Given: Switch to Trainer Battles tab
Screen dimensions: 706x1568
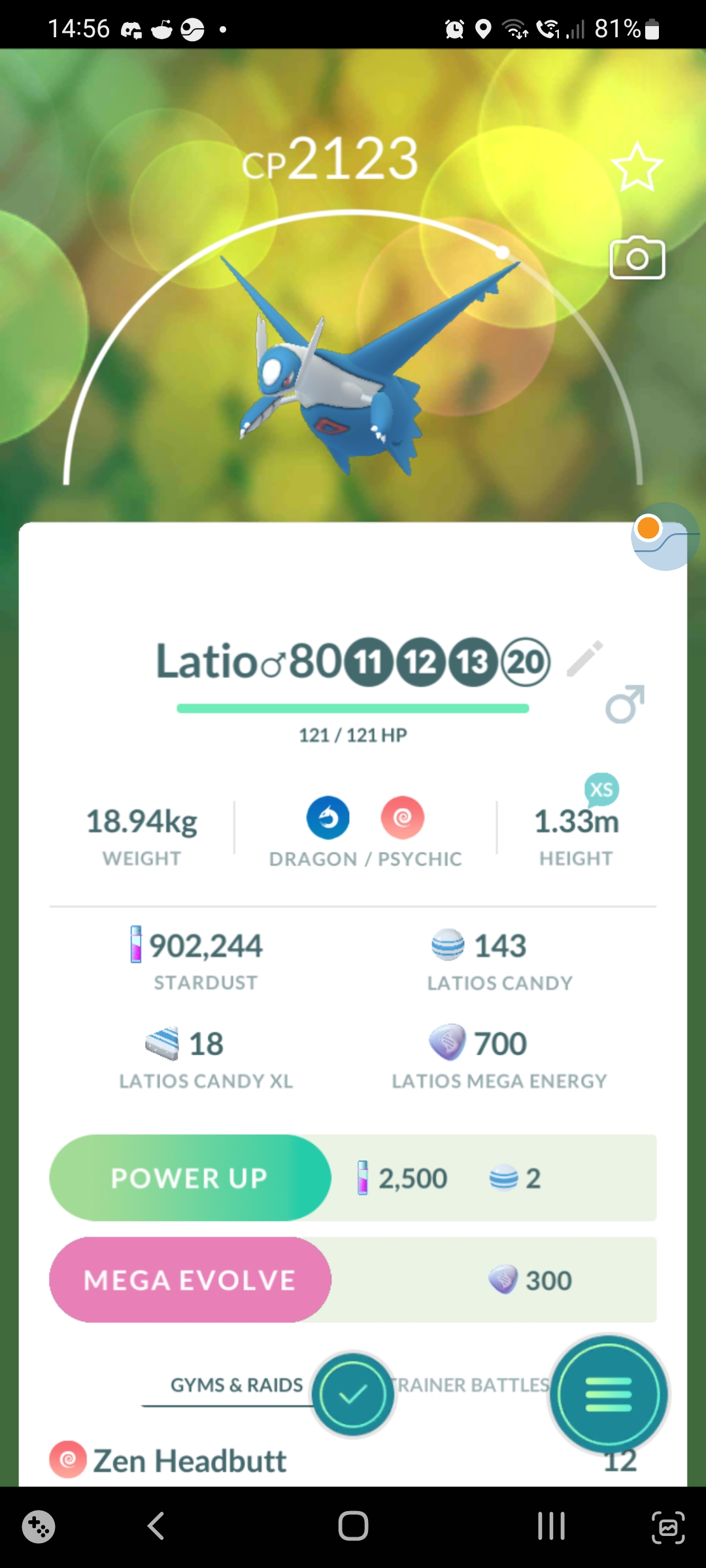Looking at the screenshot, I should click(x=472, y=1385).
